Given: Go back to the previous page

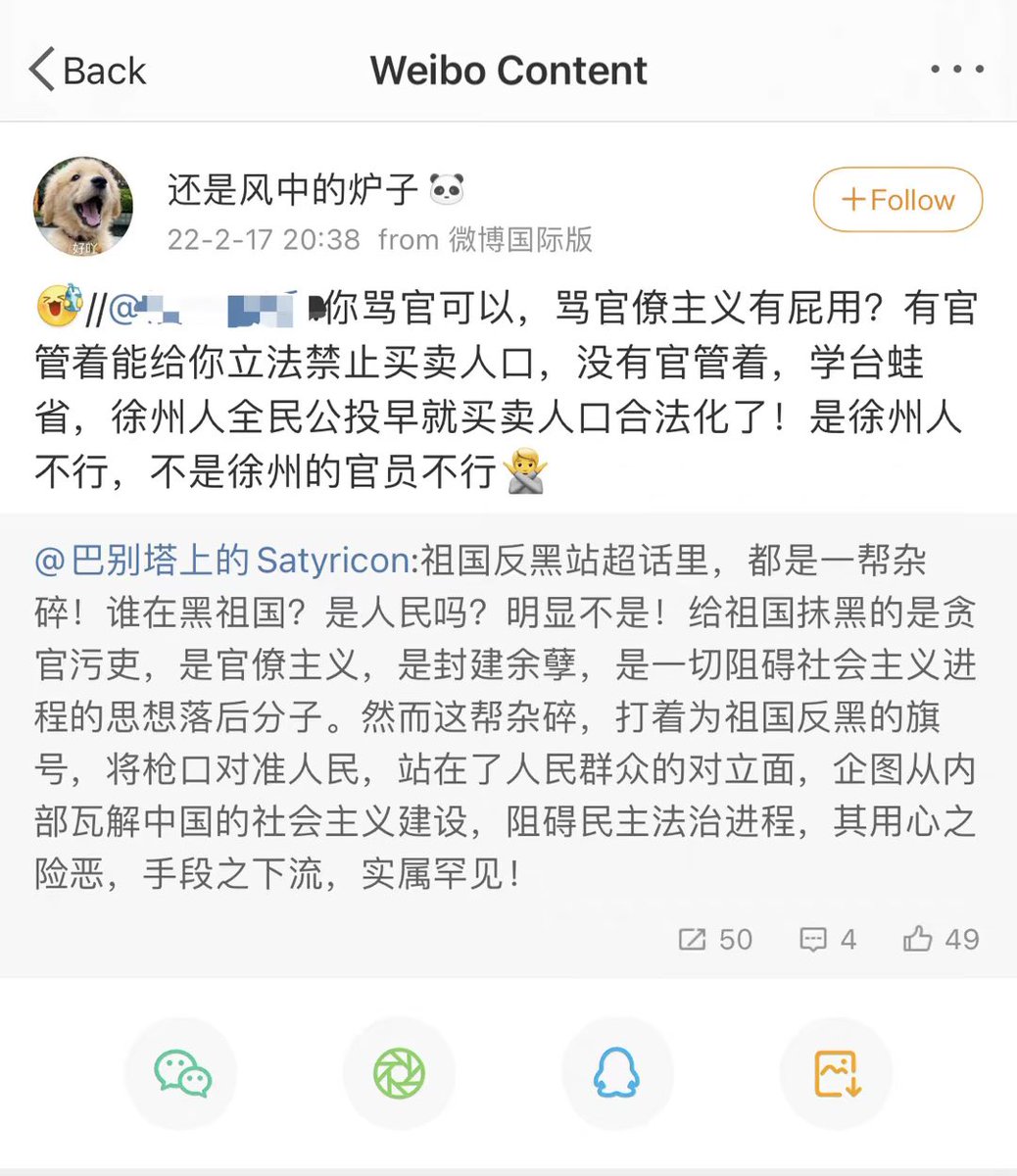Looking at the screenshot, I should (86, 71).
